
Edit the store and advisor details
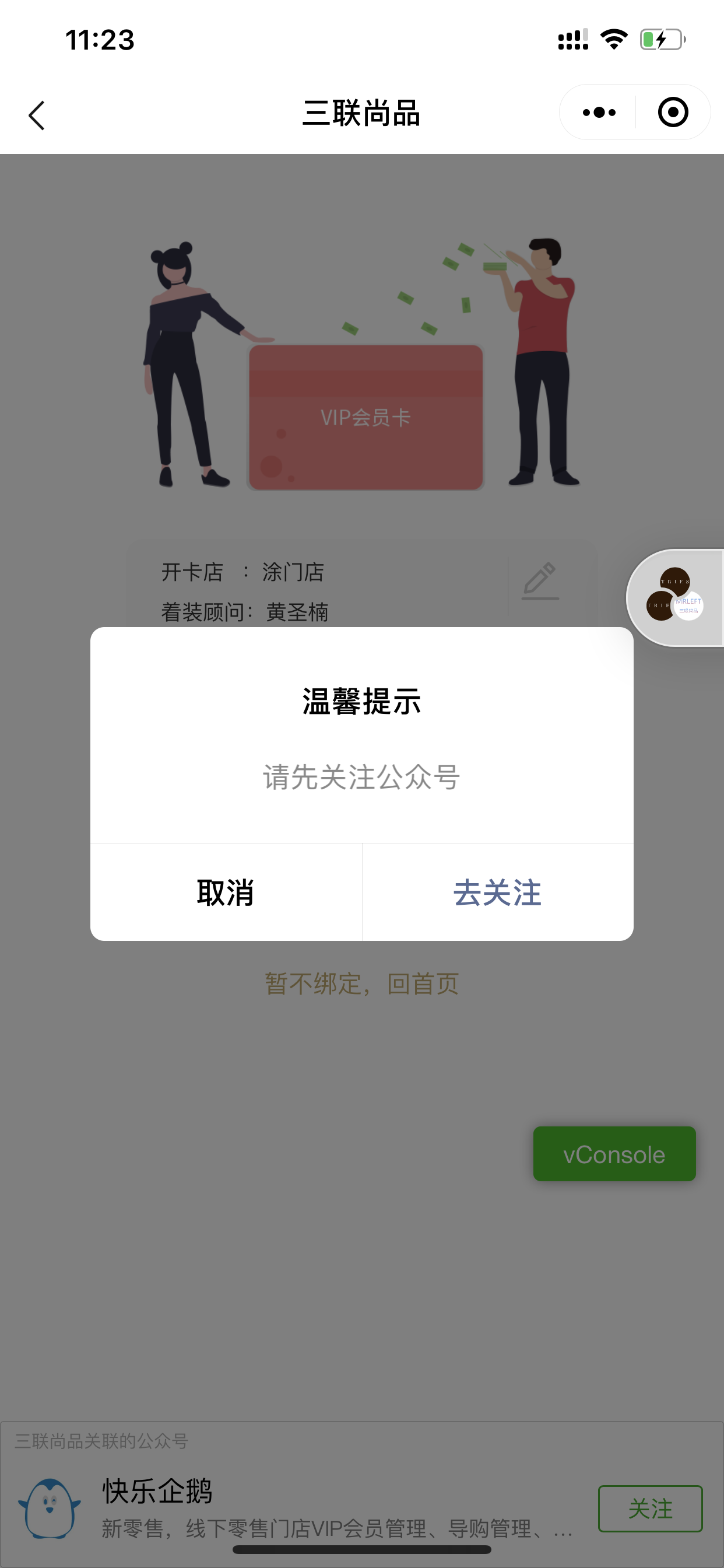[x=540, y=582]
